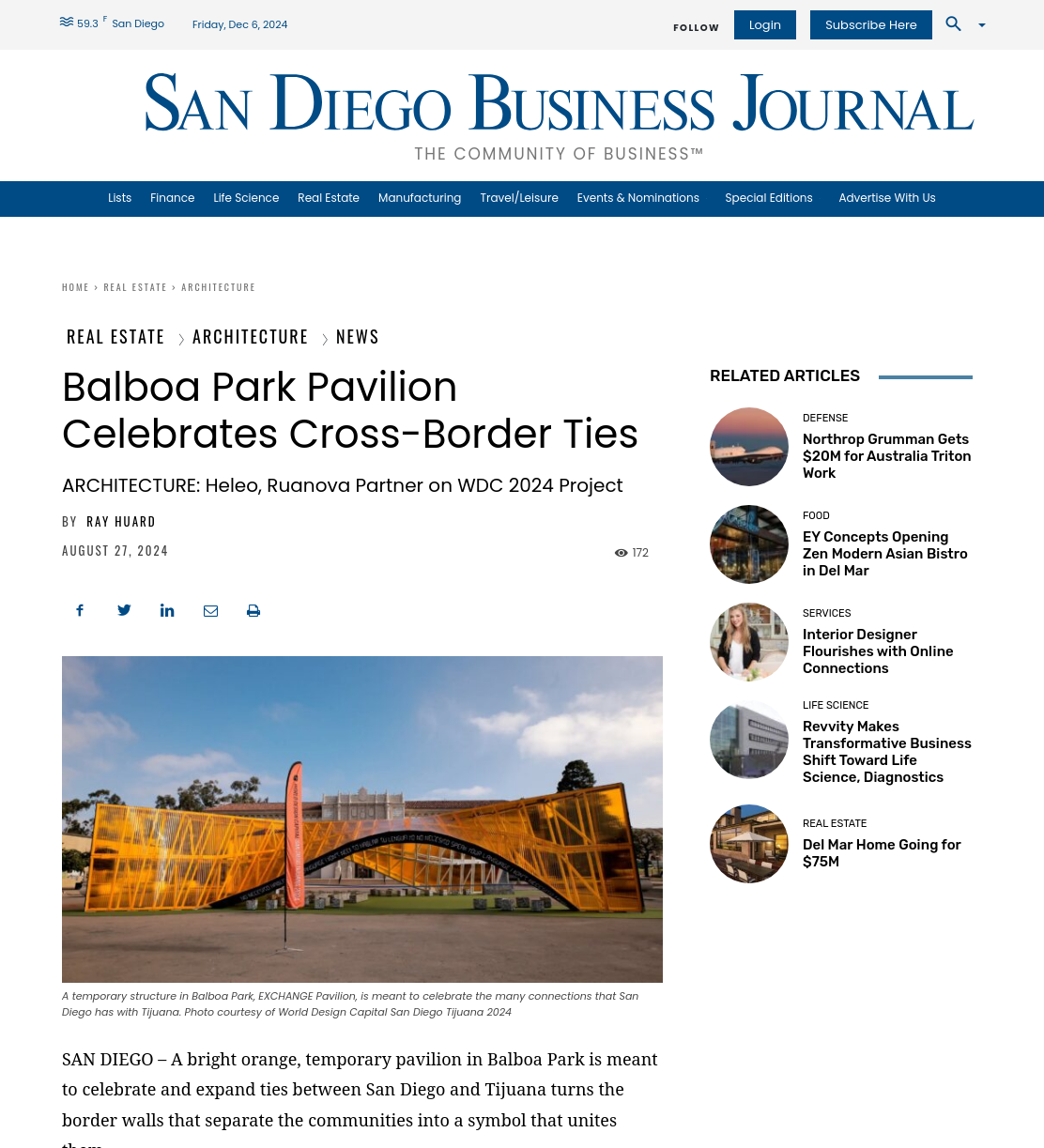This screenshot has height=1148, width=1044.
Task: Share article on Twitter
Action: click(x=124, y=611)
